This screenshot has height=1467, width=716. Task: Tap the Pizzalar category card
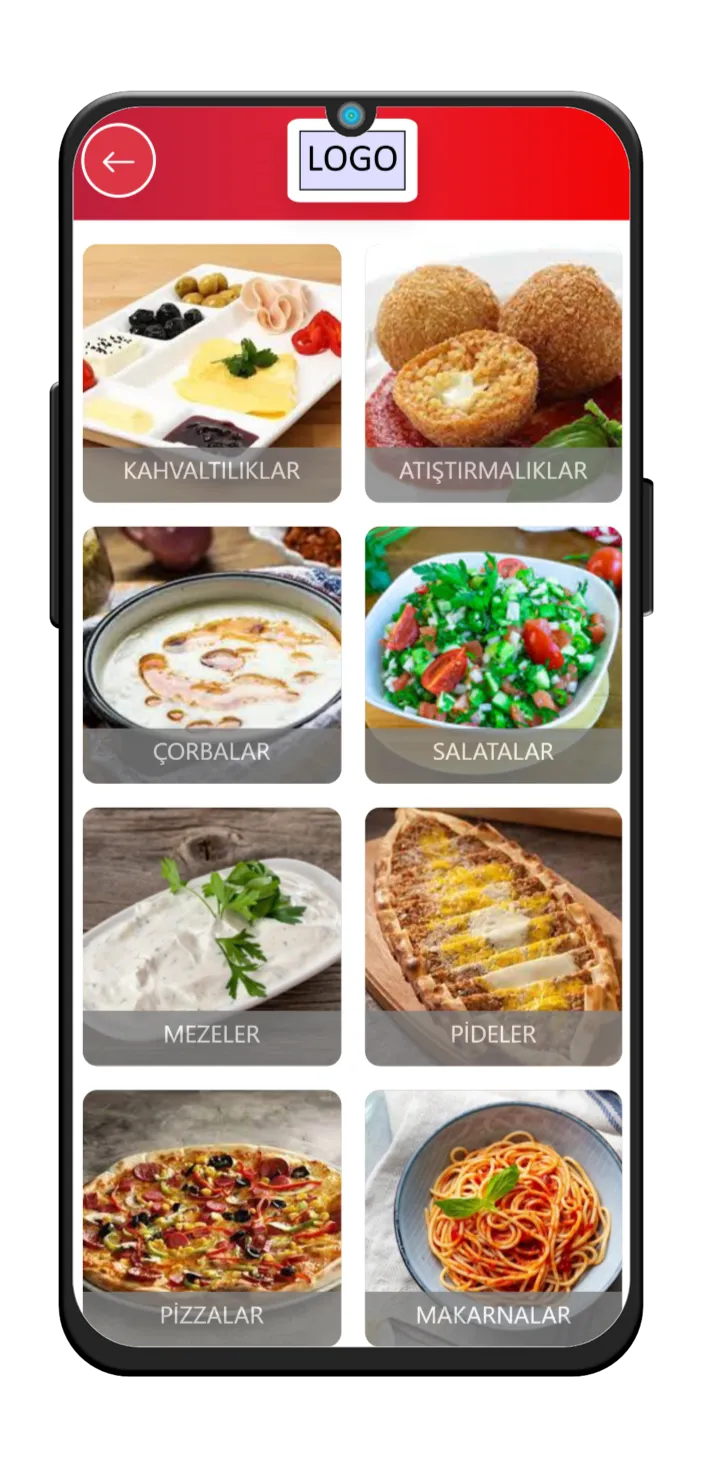click(x=212, y=1217)
